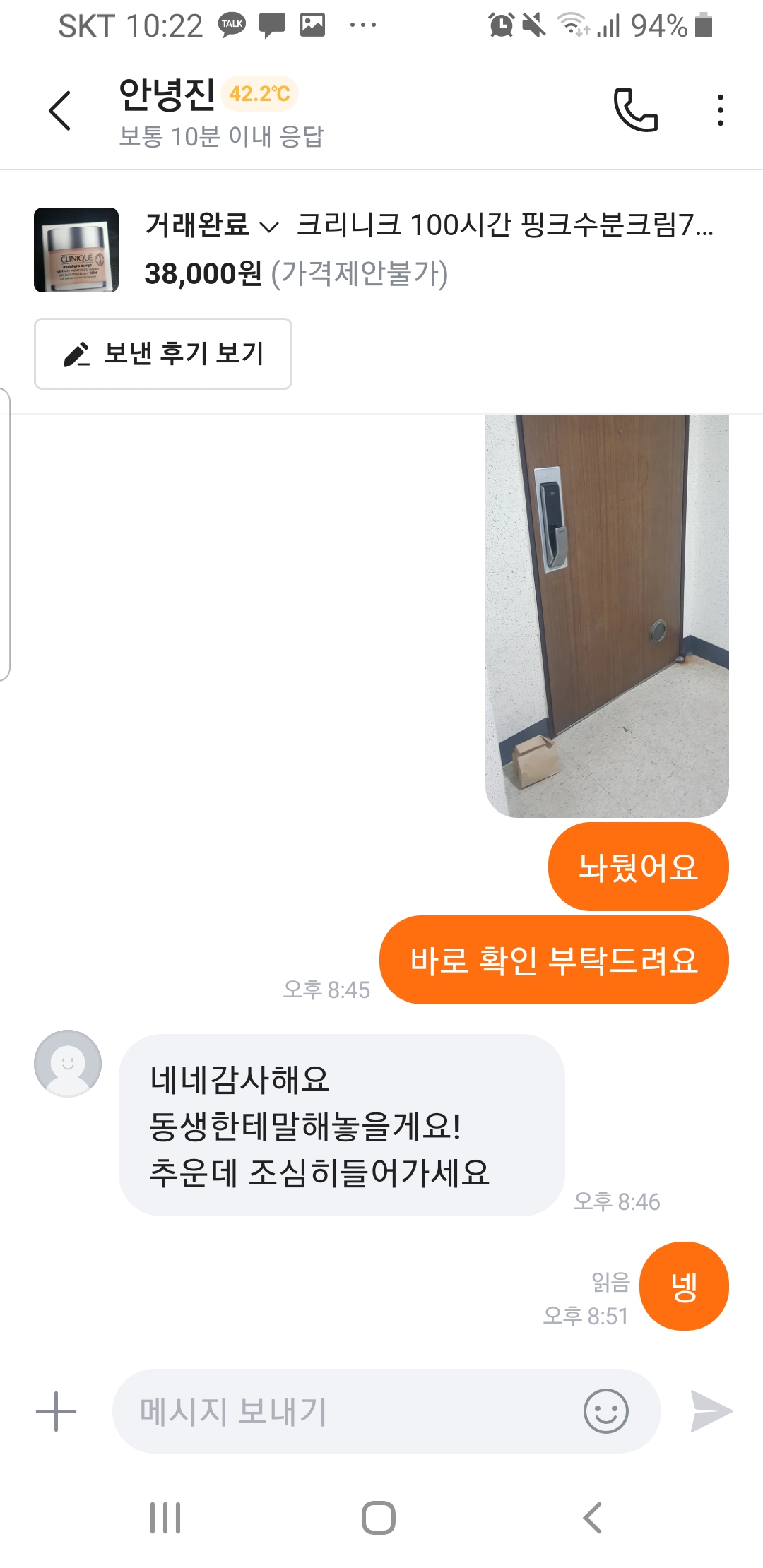Viewport: 763px width, 1568px height.
Task: Call 안녕진 with the phone icon
Action: coord(635,111)
